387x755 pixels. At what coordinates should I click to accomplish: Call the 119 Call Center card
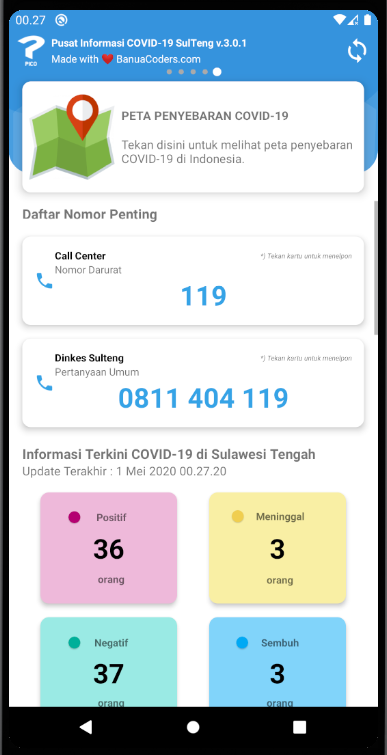click(x=193, y=280)
